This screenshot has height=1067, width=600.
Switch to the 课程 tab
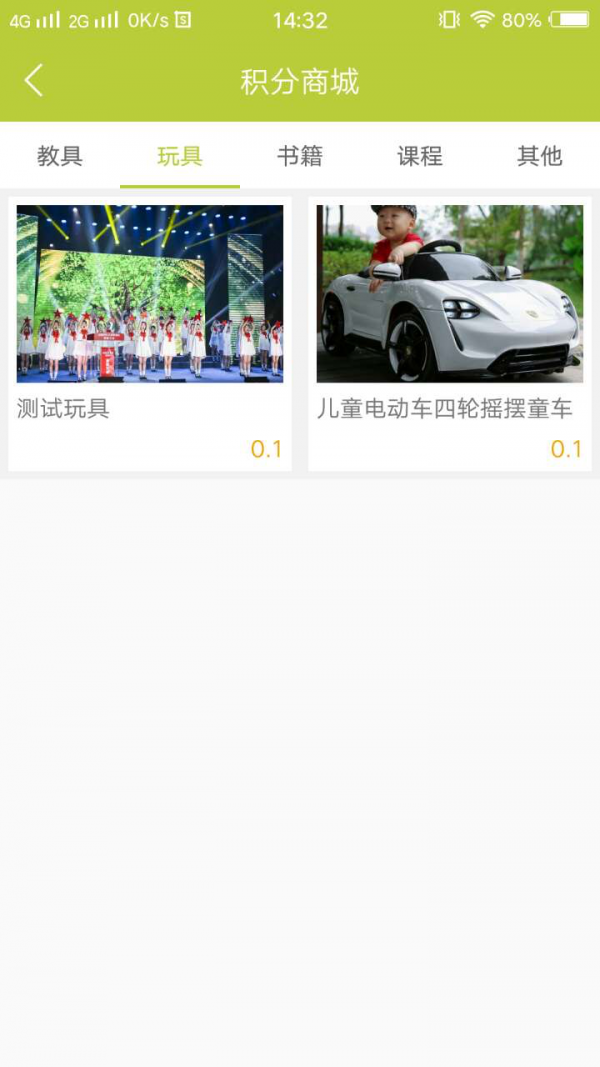pos(420,156)
